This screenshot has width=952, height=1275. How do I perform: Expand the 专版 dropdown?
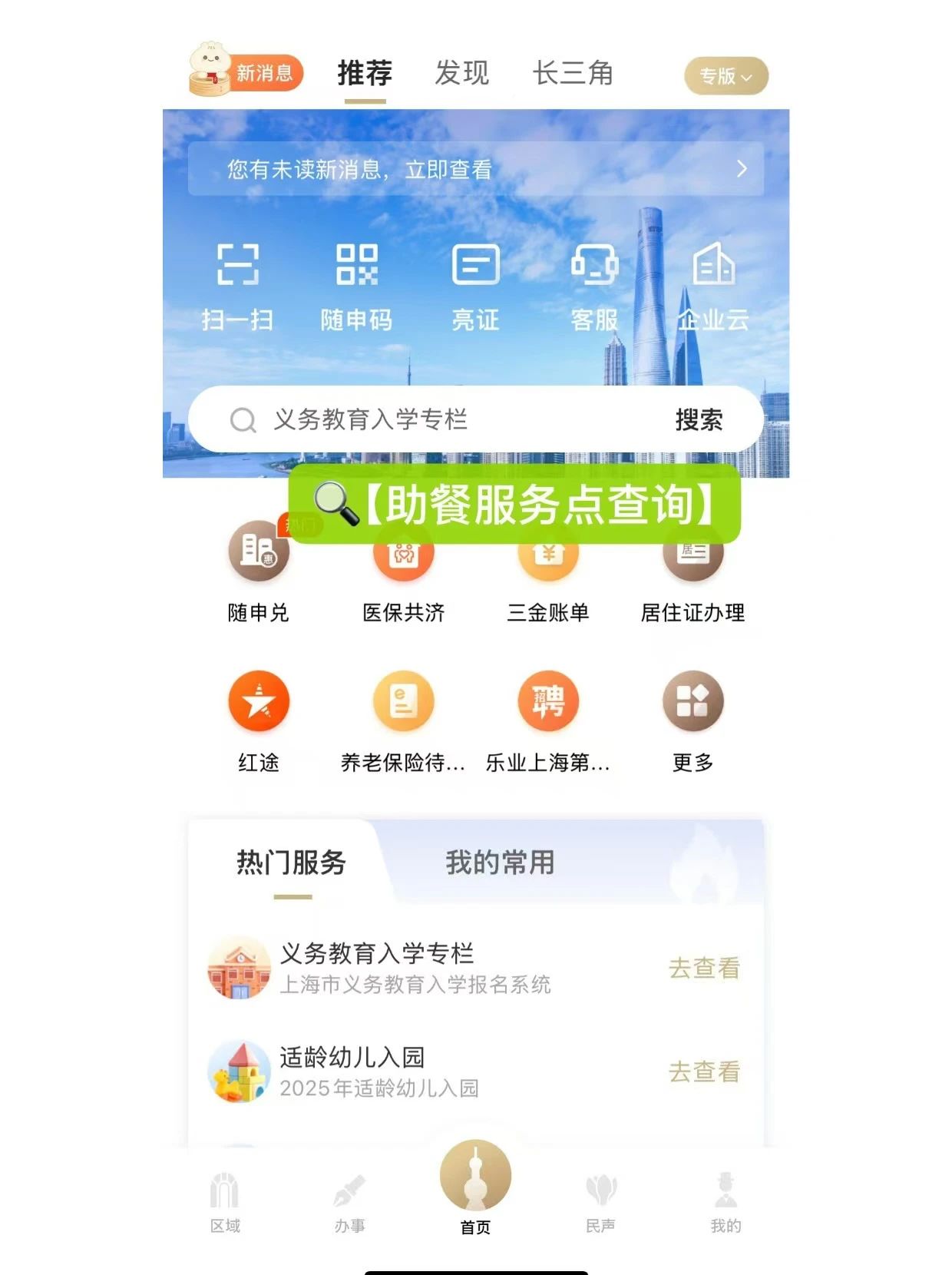(726, 76)
